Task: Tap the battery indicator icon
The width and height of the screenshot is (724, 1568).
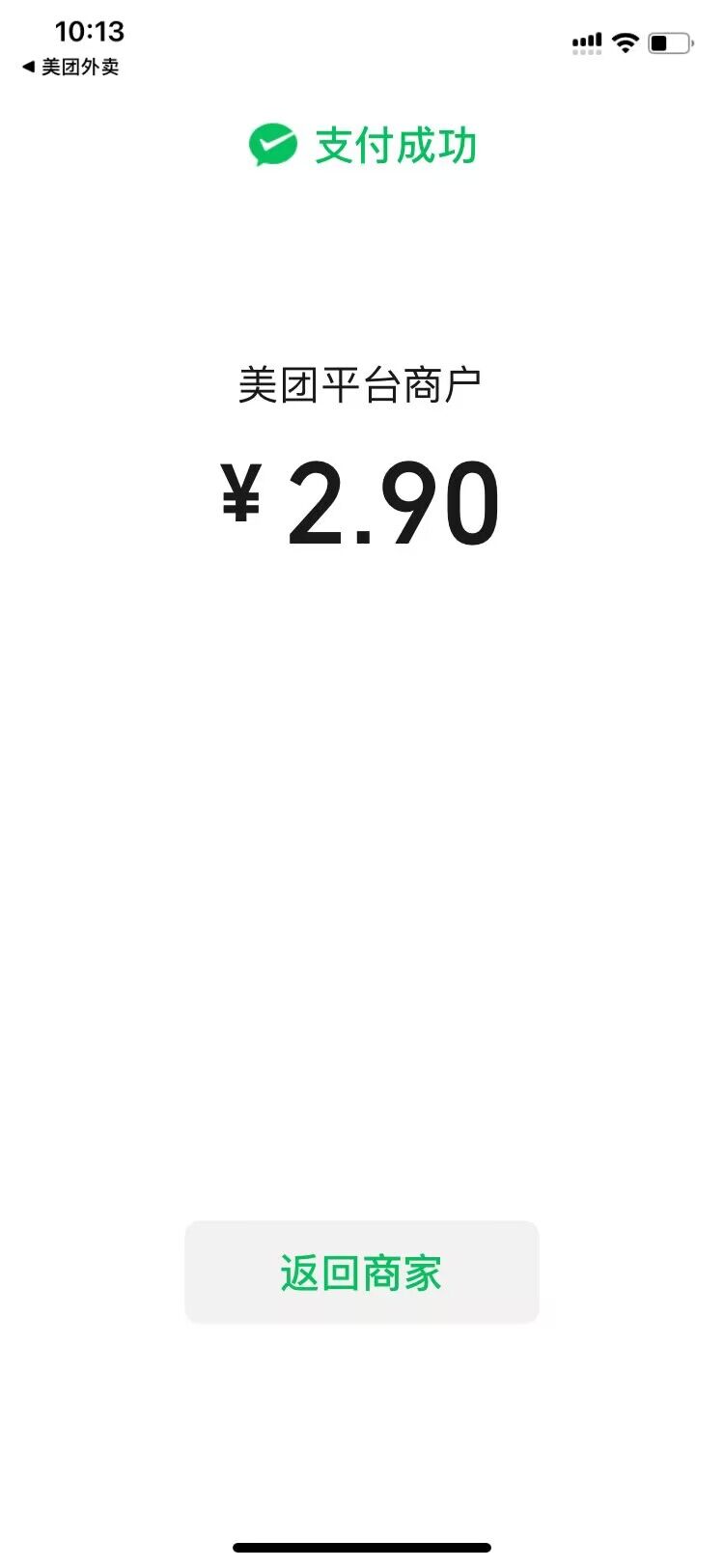Action: [x=671, y=42]
